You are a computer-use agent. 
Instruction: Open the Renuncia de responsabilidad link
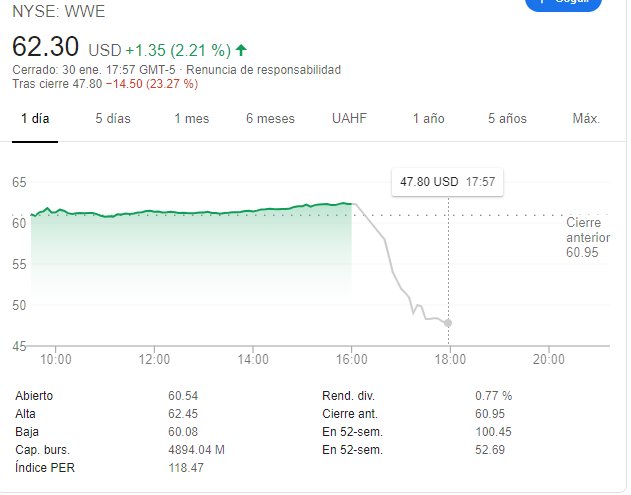coord(277,70)
